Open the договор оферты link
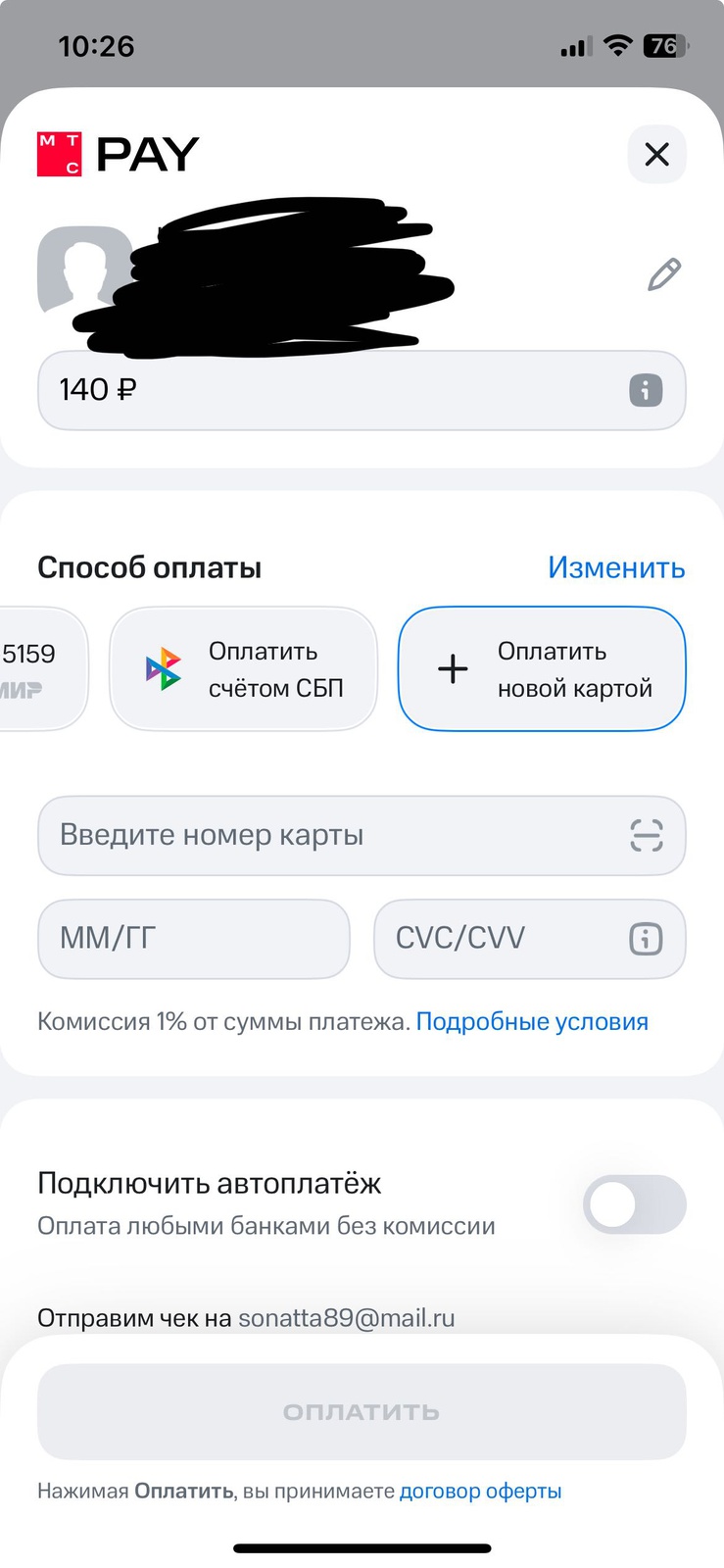Image resolution: width=724 pixels, height=1568 pixels. click(480, 1492)
